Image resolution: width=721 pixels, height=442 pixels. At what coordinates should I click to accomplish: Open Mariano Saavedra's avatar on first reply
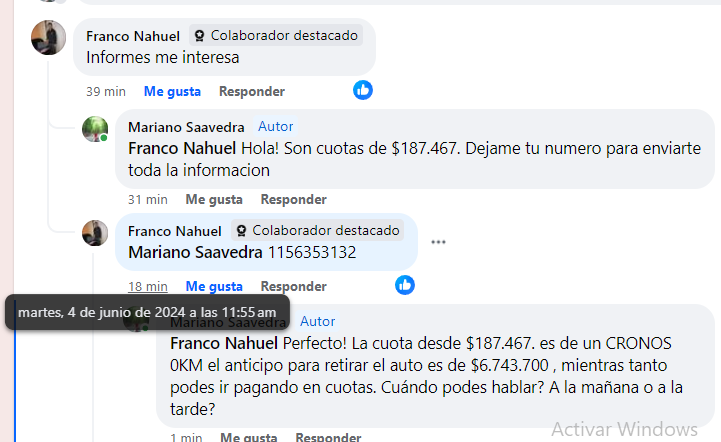[95, 130]
